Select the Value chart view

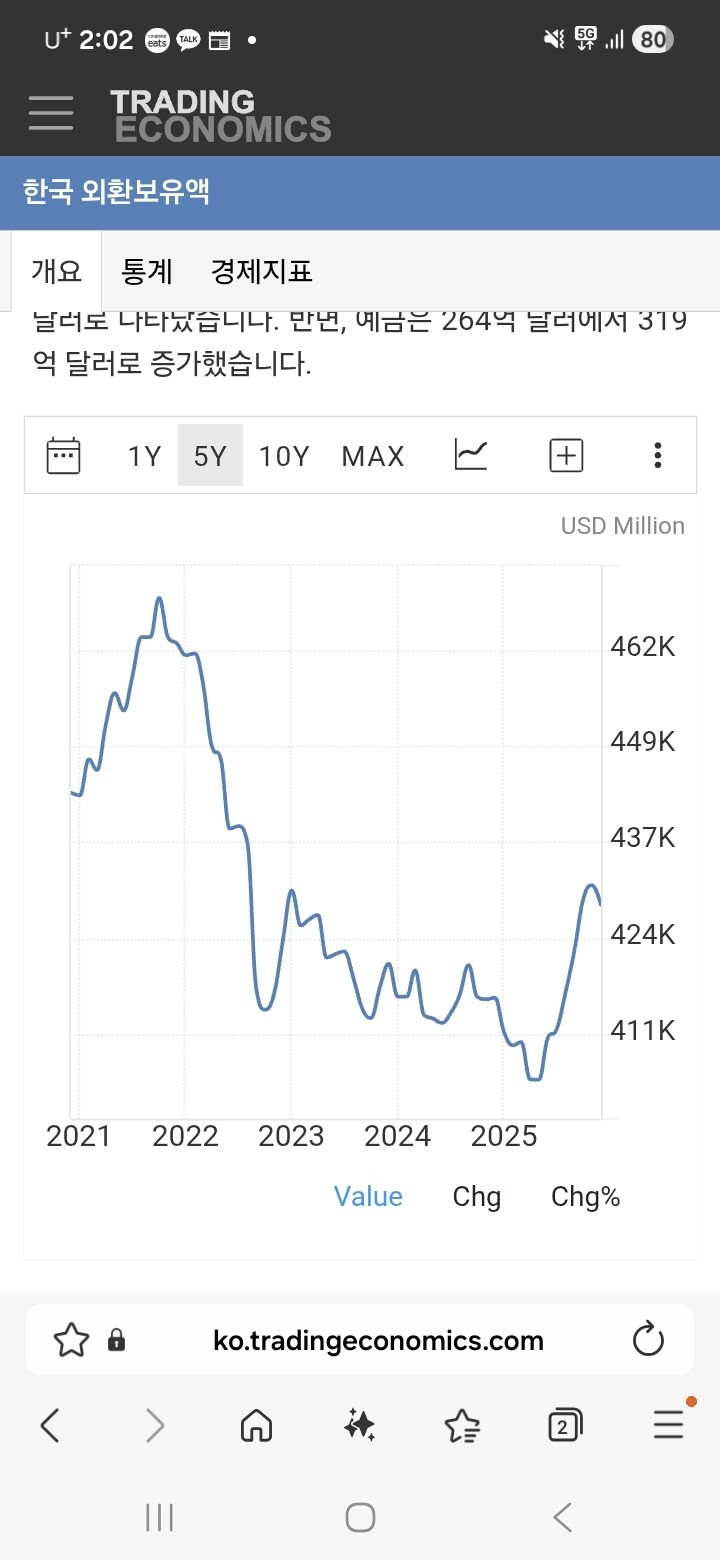tap(368, 1197)
